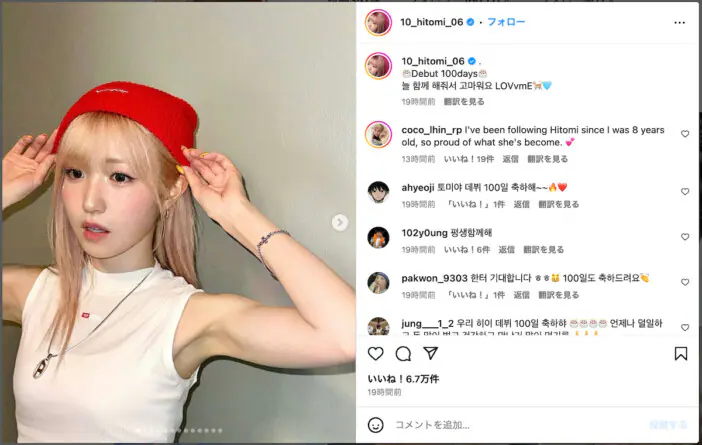The width and height of the screenshot is (702, 445).
Task: Open 10_hitomi_06 profile from header
Action: pos(429,22)
